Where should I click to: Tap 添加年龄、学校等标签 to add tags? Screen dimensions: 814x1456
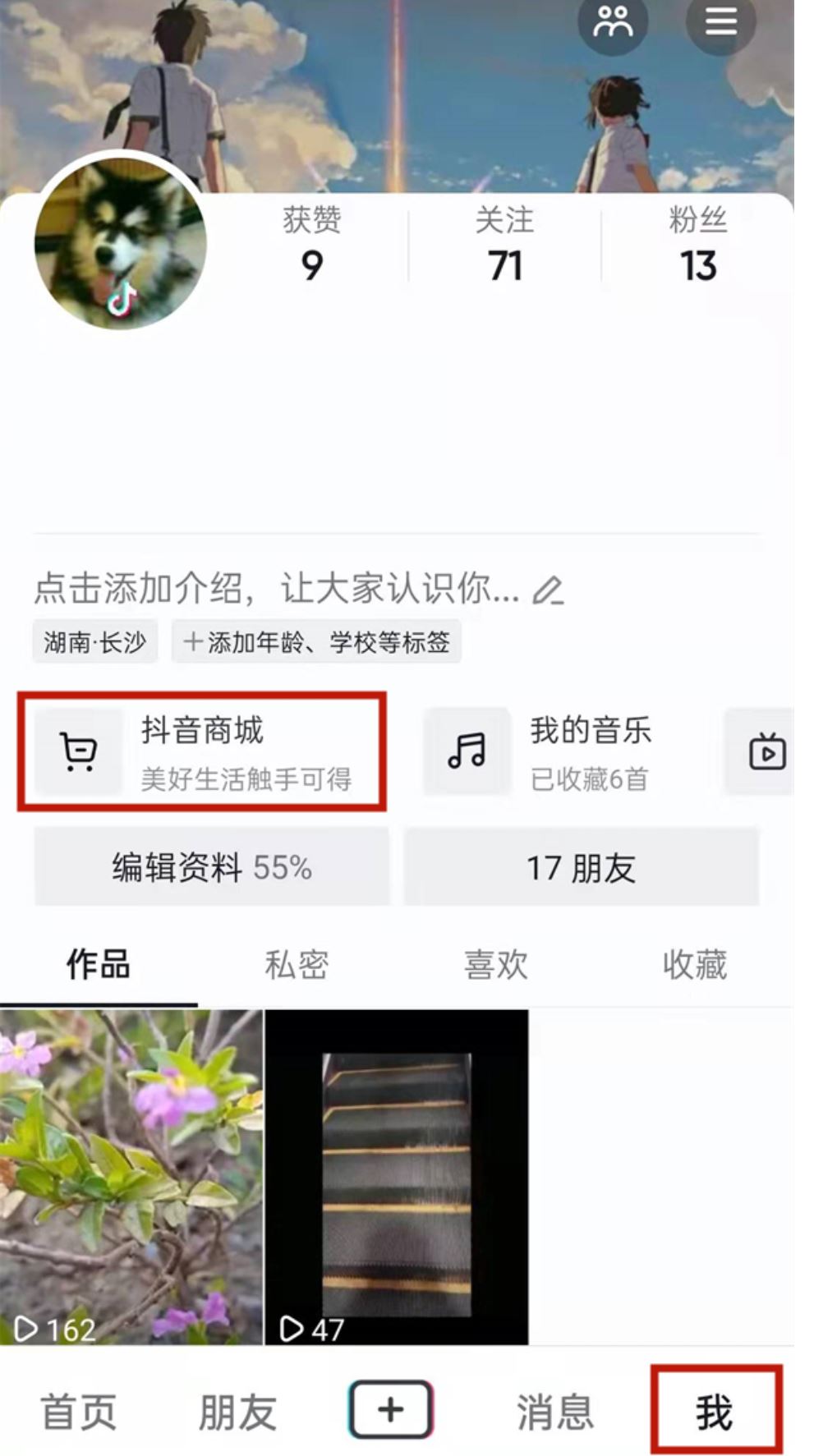pos(316,643)
